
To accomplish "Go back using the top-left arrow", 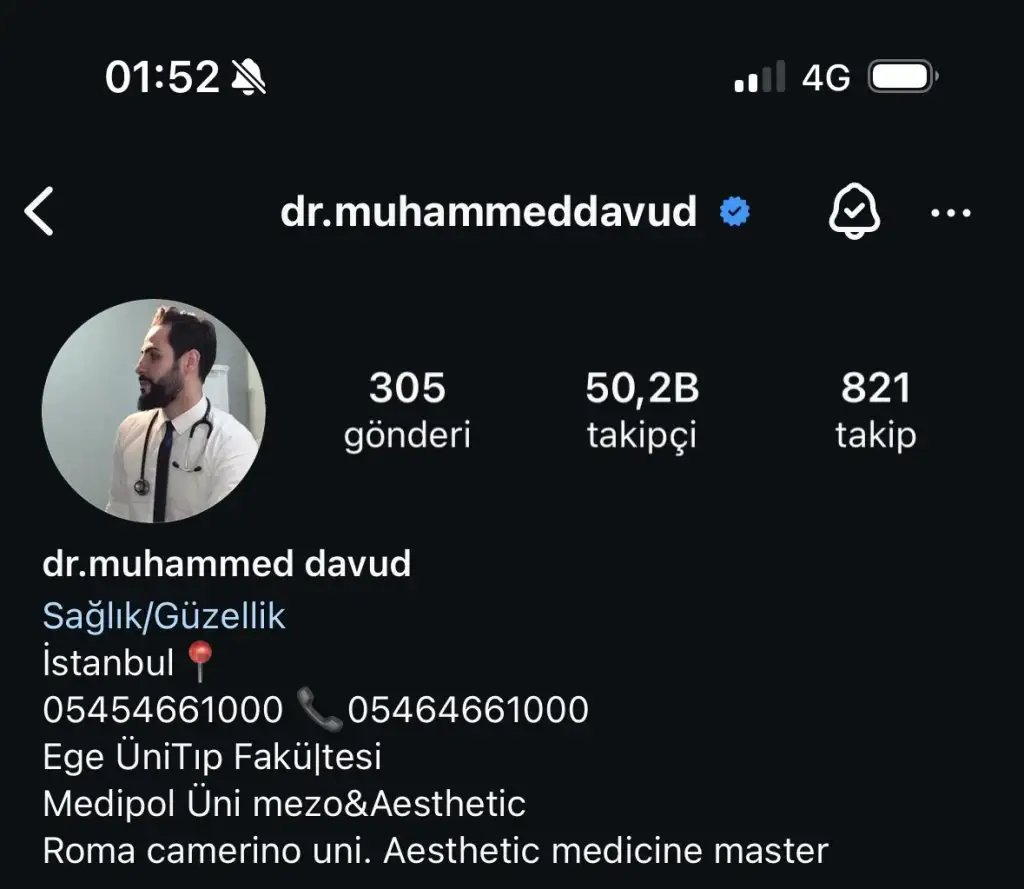I will (39, 212).
